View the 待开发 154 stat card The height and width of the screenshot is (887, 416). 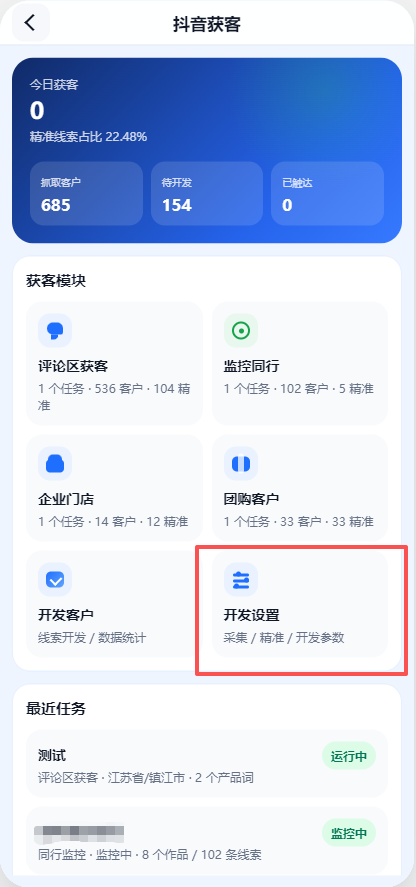tap(207, 193)
